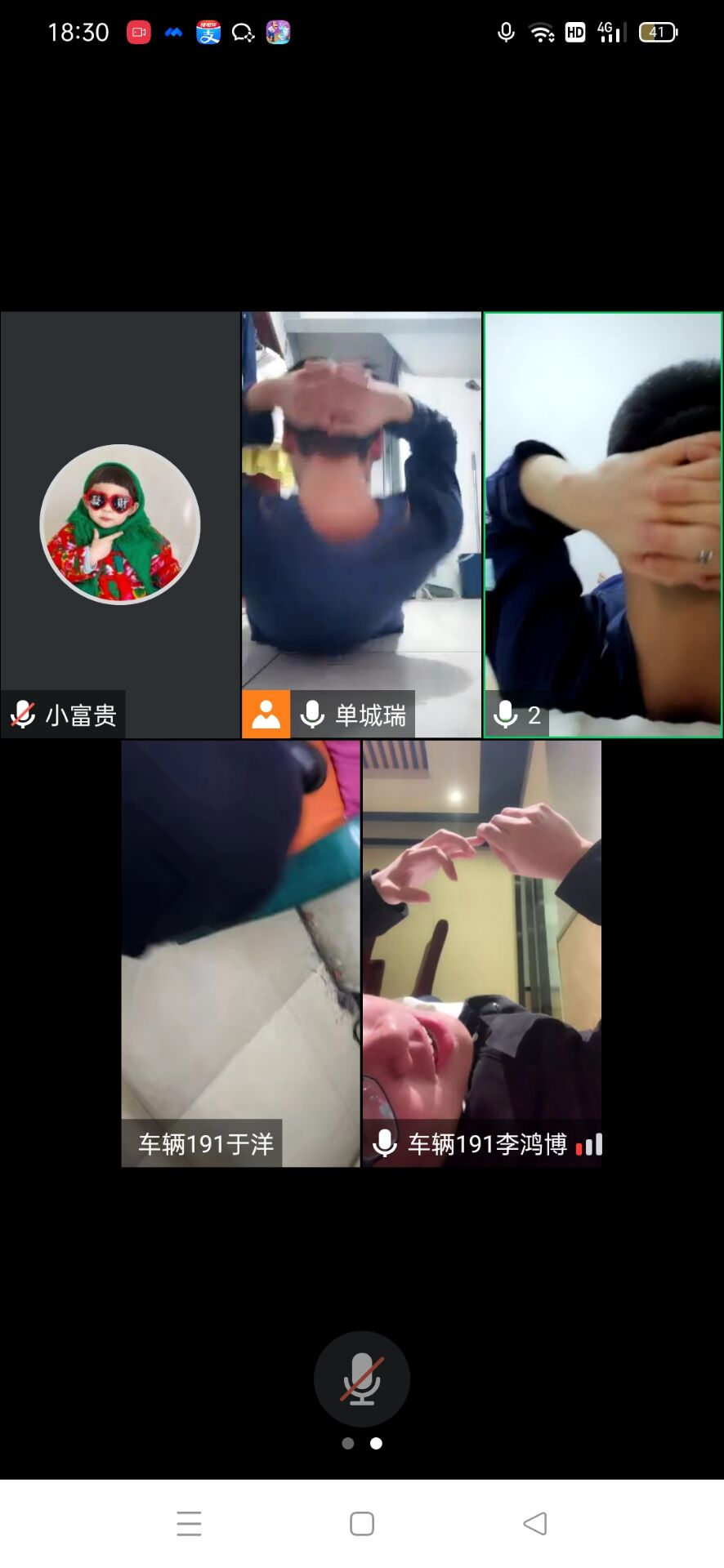The width and height of the screenshot is (724, 1568).
Task: Open 车辆191于洋's video tile
Action: pyautogui.click(x=240, y=953)
